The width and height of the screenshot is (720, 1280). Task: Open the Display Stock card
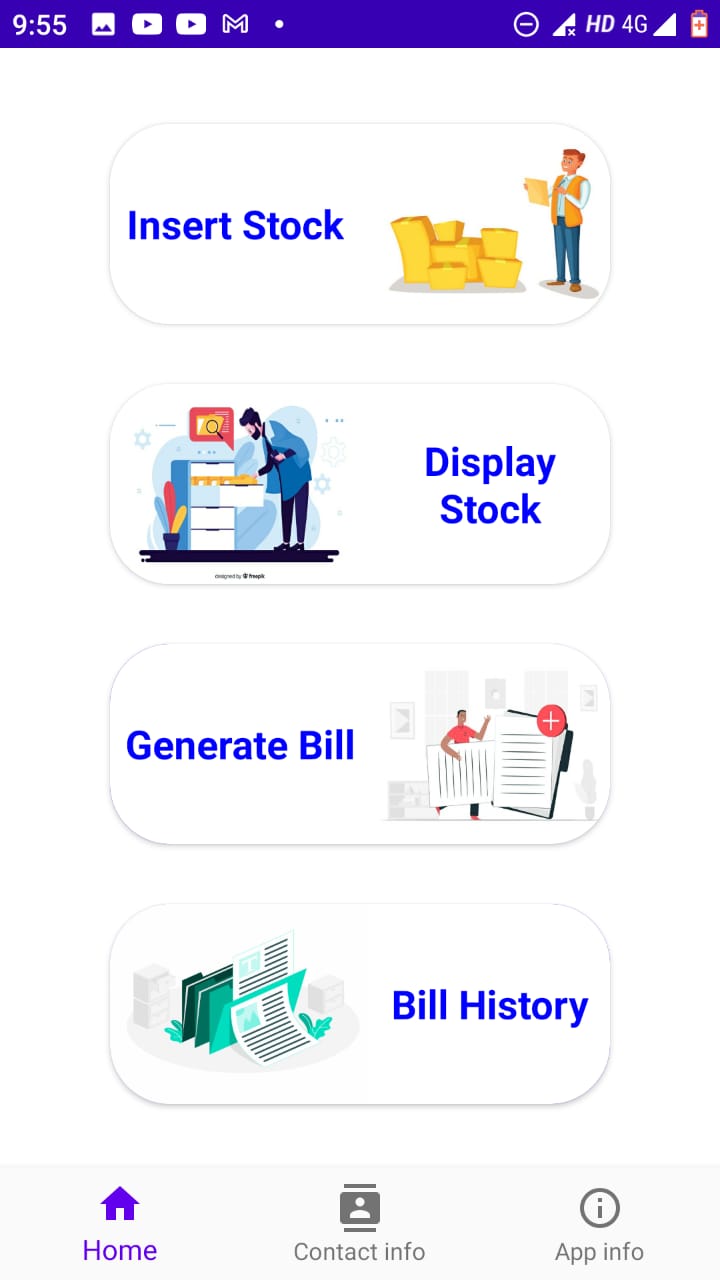point(360,484)
